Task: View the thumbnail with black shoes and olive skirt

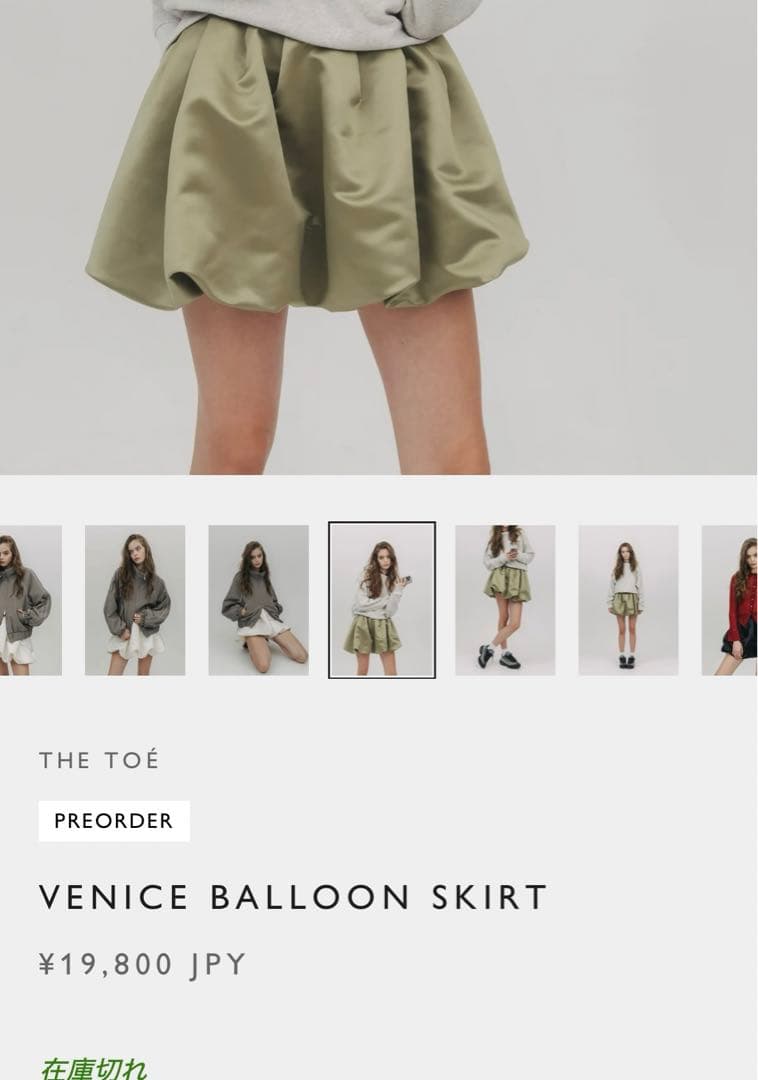Action: click(505, 600)
